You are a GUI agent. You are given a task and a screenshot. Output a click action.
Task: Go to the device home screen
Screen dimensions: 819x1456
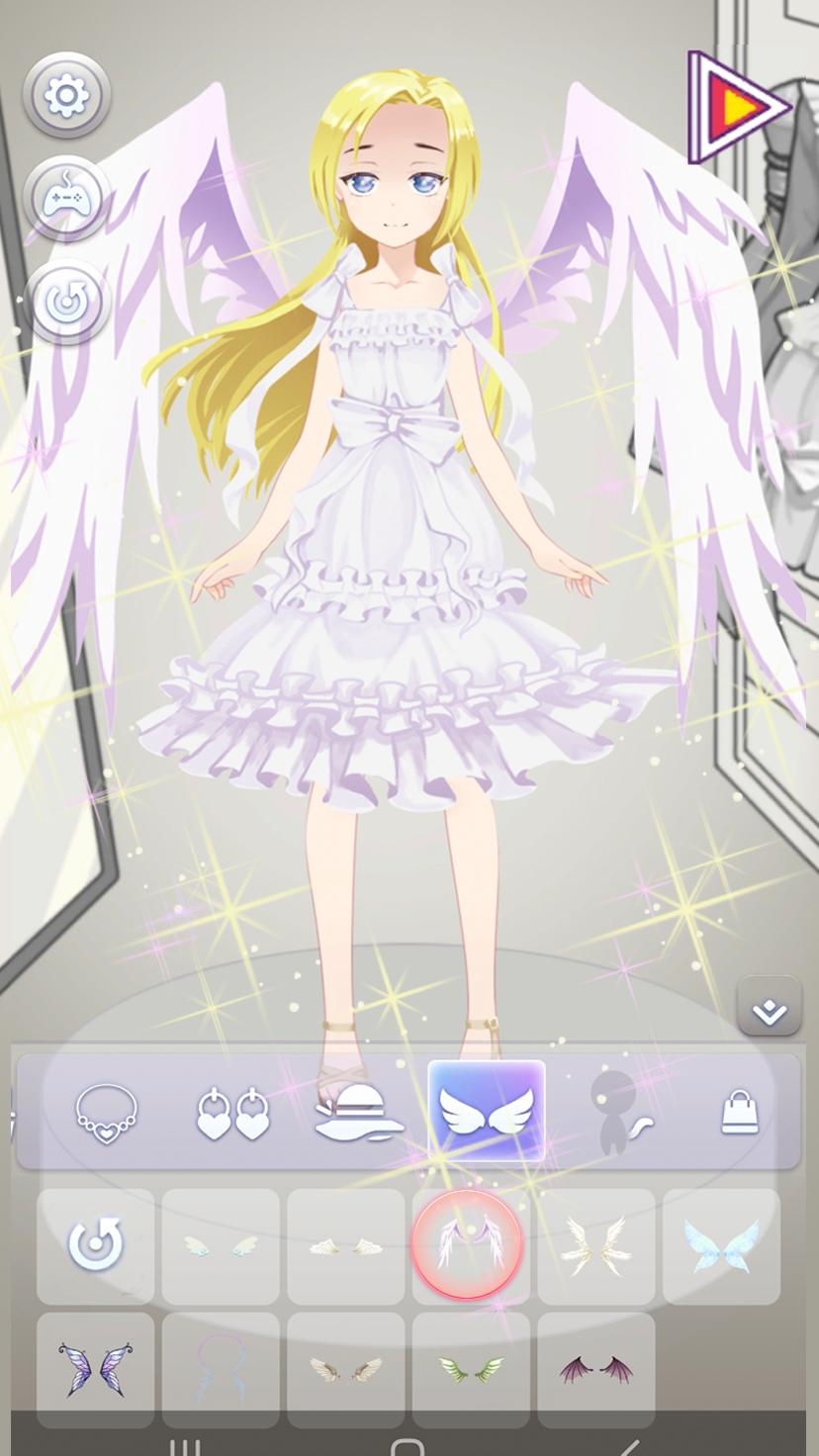point(408,1445)
